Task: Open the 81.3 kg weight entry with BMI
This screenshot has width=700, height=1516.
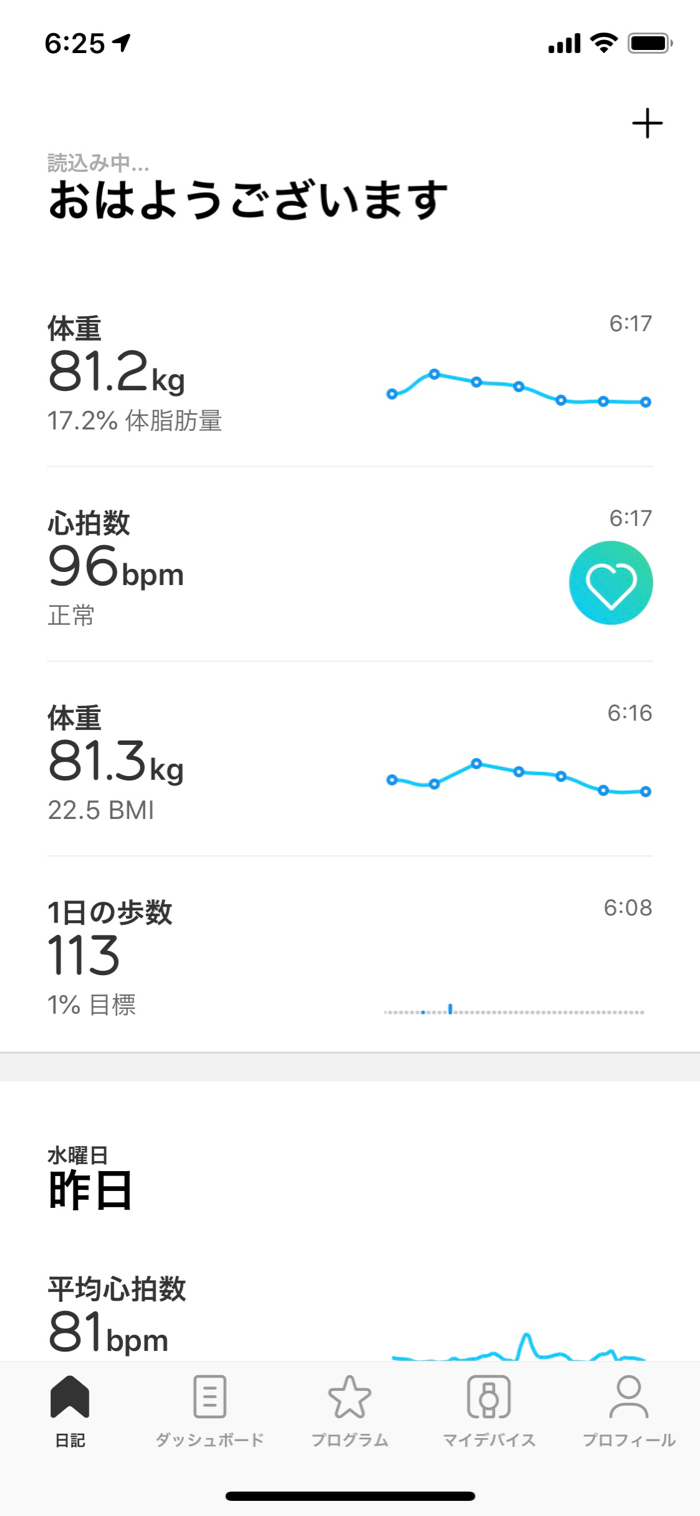Action: pos(350,760)
